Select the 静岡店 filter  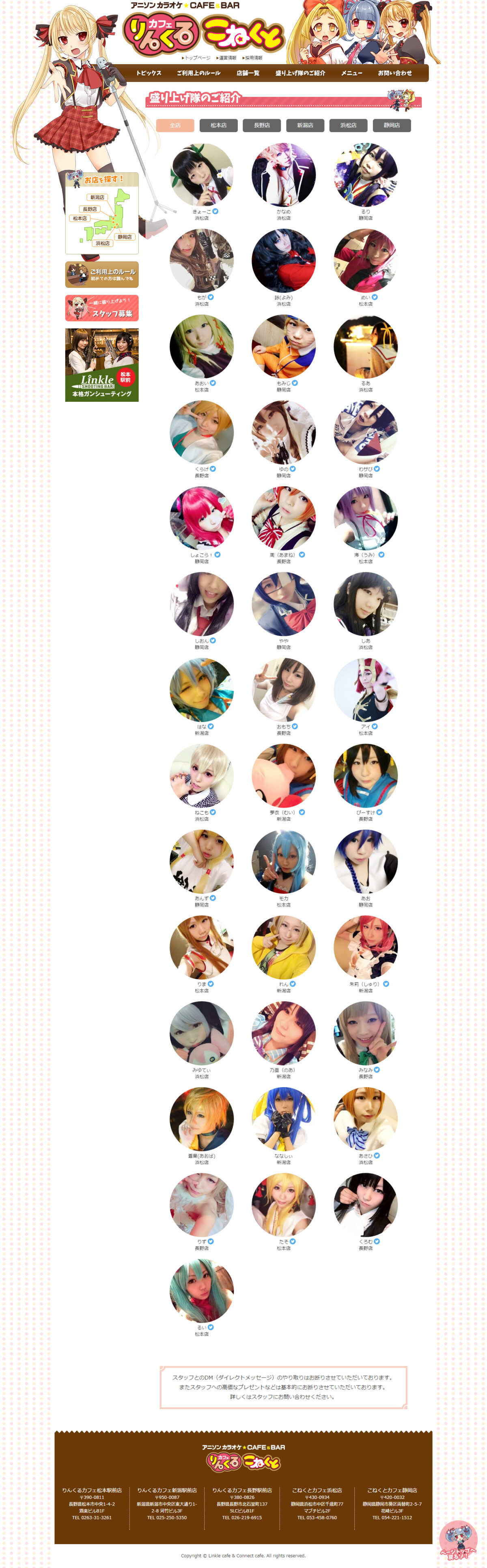(x=391, y=125)
